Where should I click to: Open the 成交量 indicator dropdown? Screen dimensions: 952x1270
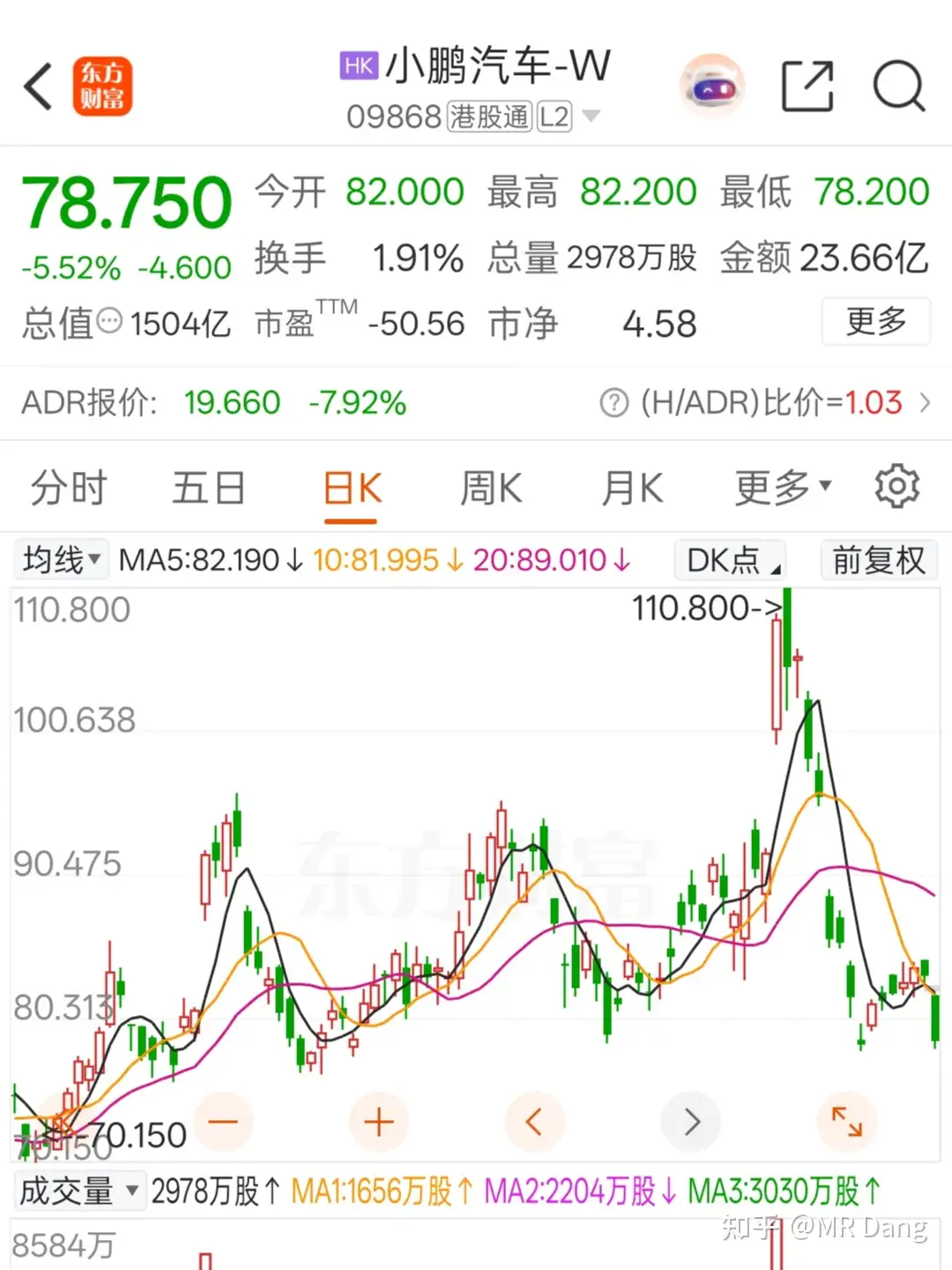tap(78, 1189)
